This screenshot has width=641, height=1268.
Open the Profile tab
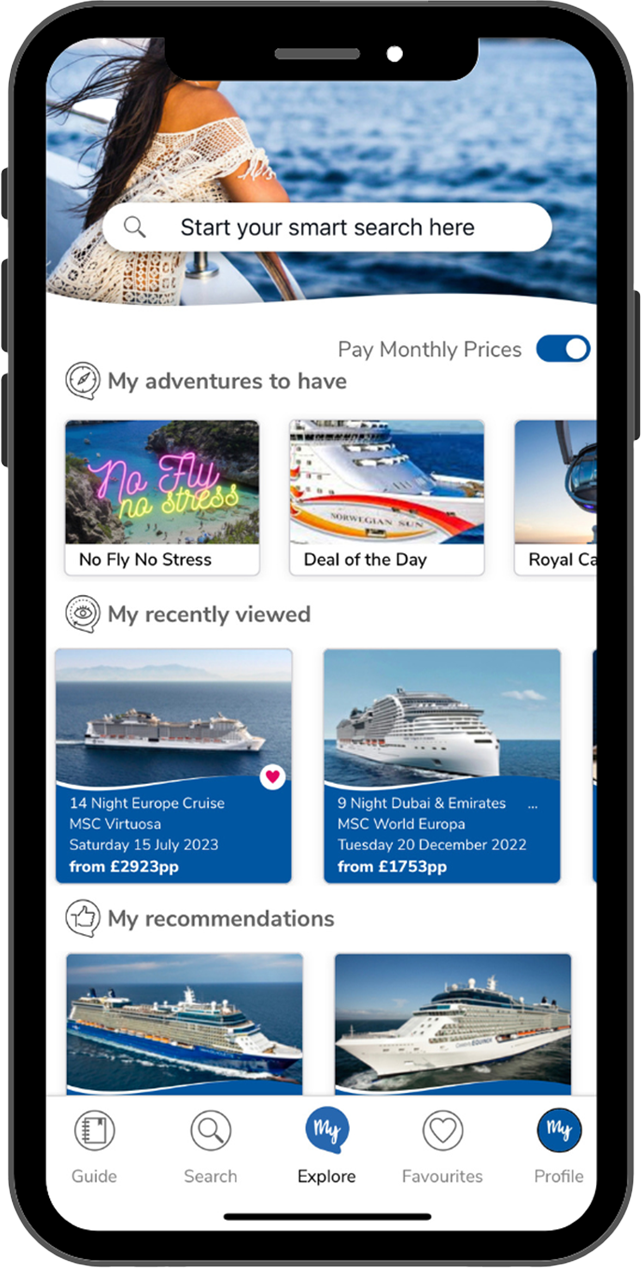point(558,1146)
